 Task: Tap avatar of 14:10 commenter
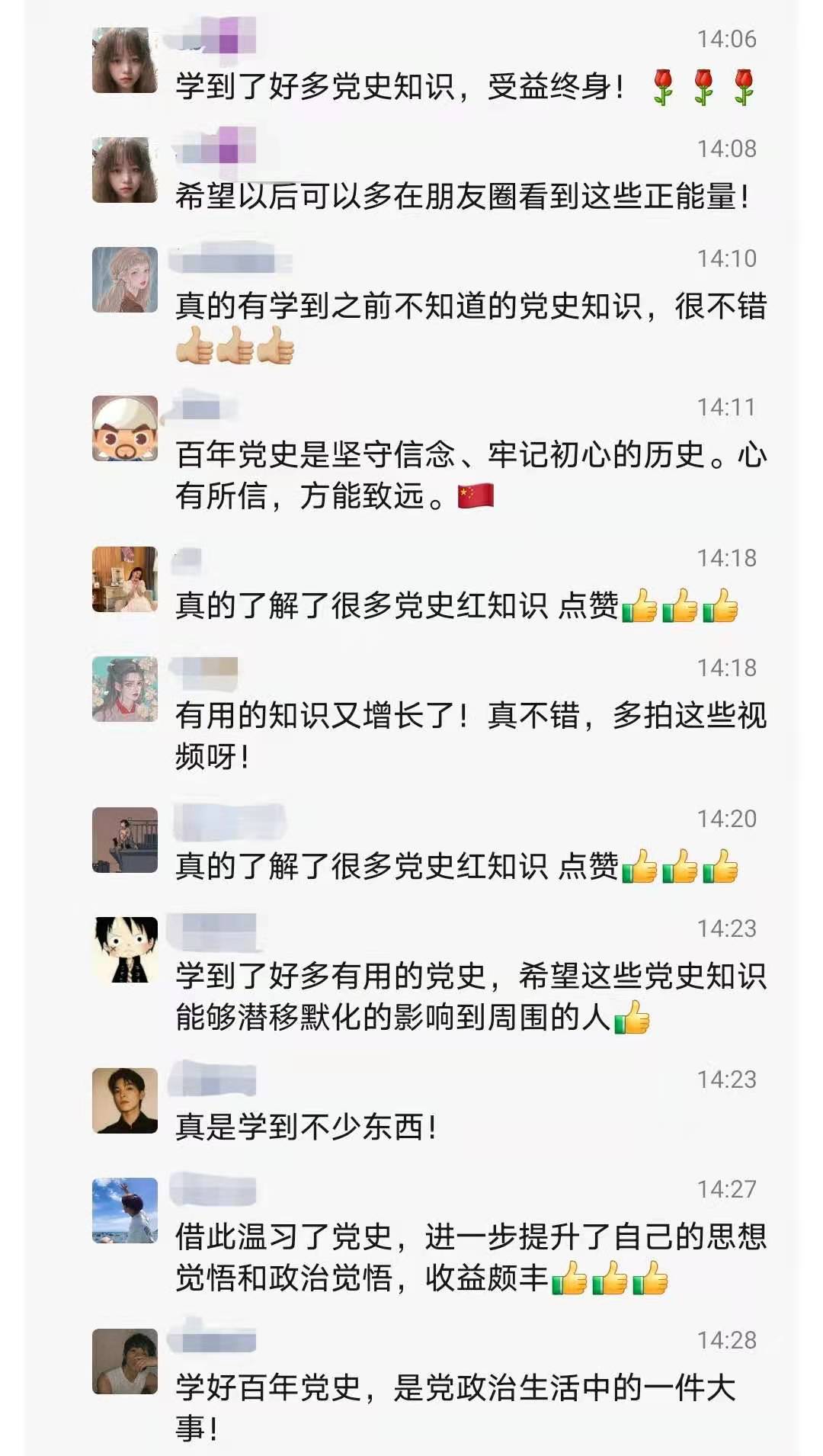[124, 280]
